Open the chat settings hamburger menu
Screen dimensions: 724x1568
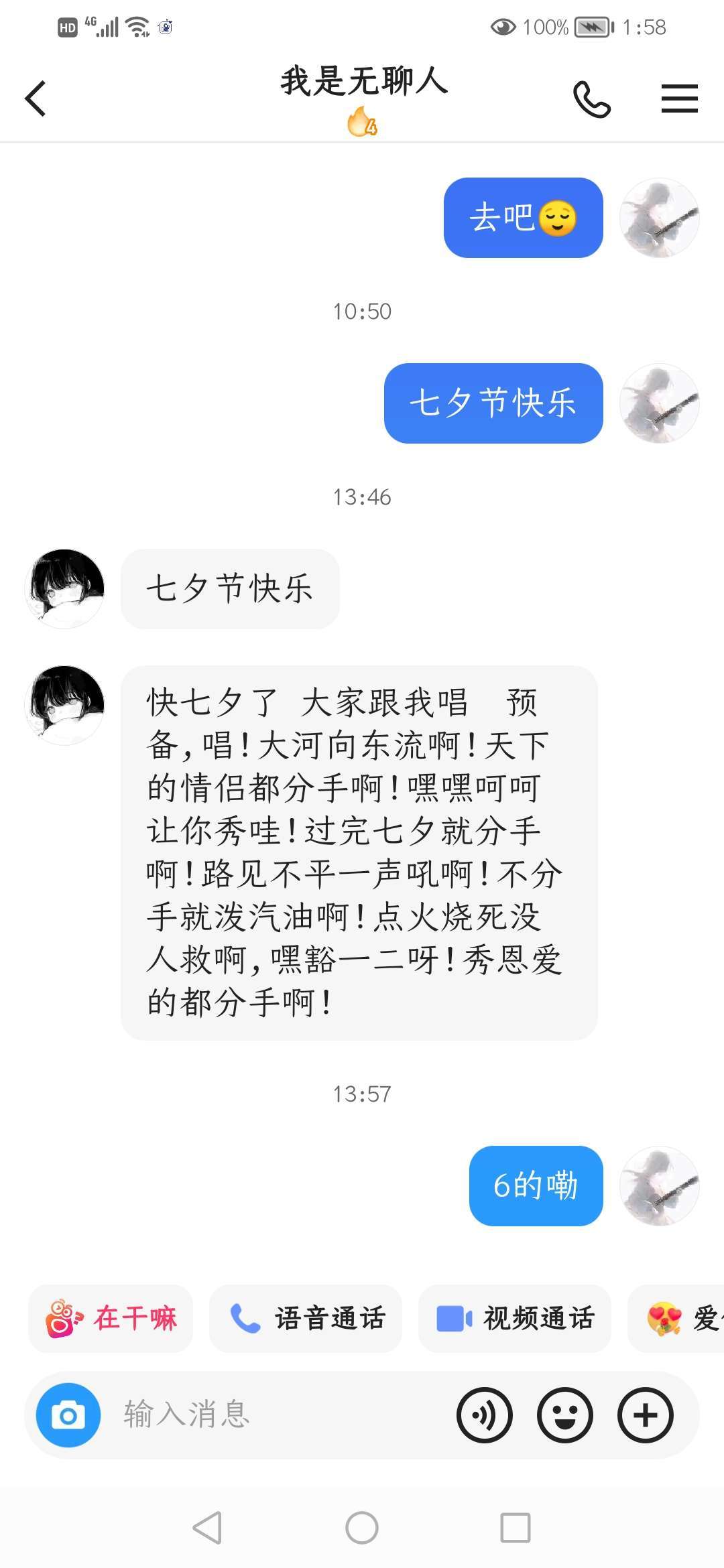[680, 99]
